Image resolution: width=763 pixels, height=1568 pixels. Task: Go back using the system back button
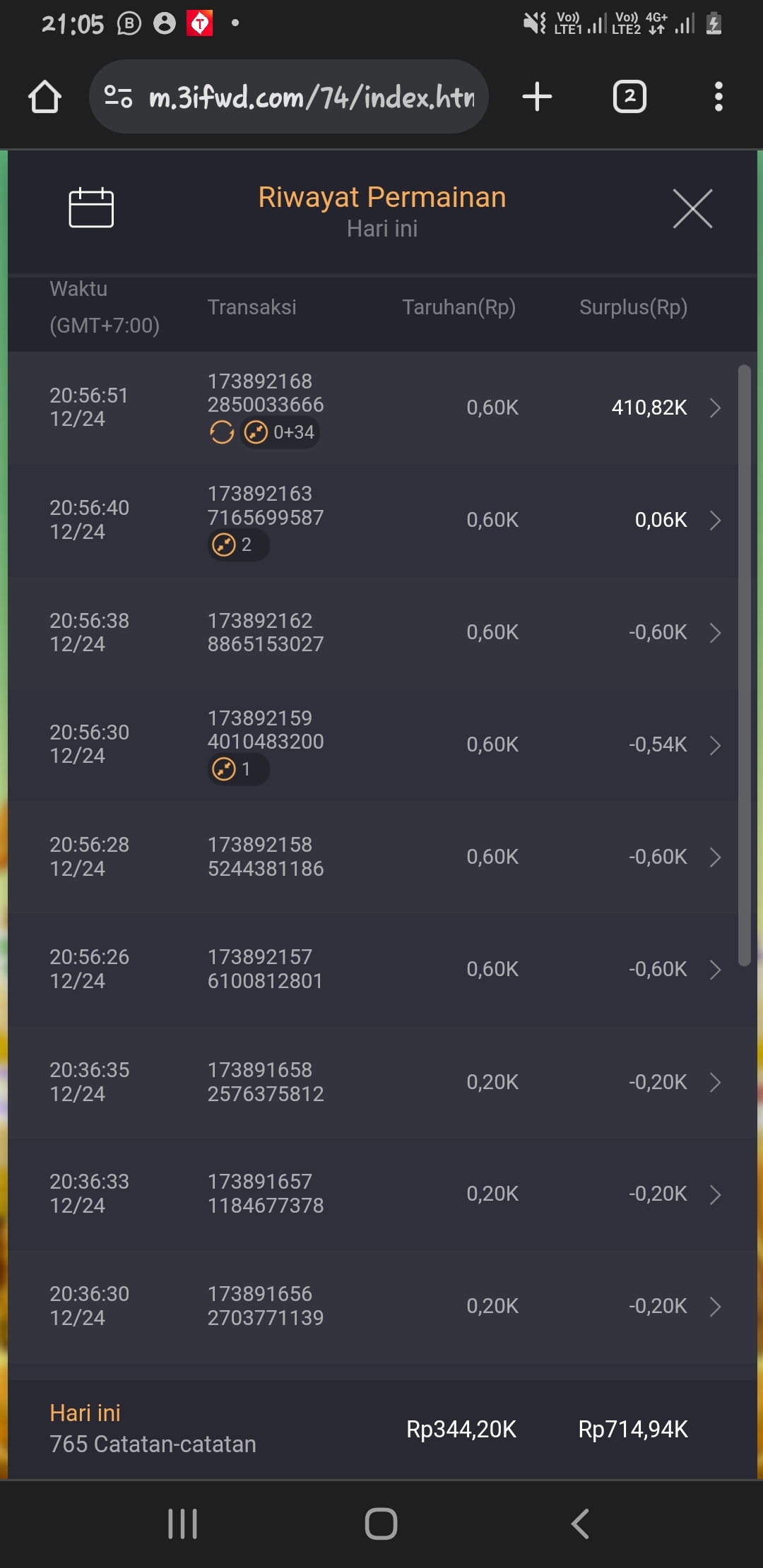(580, 1524)
